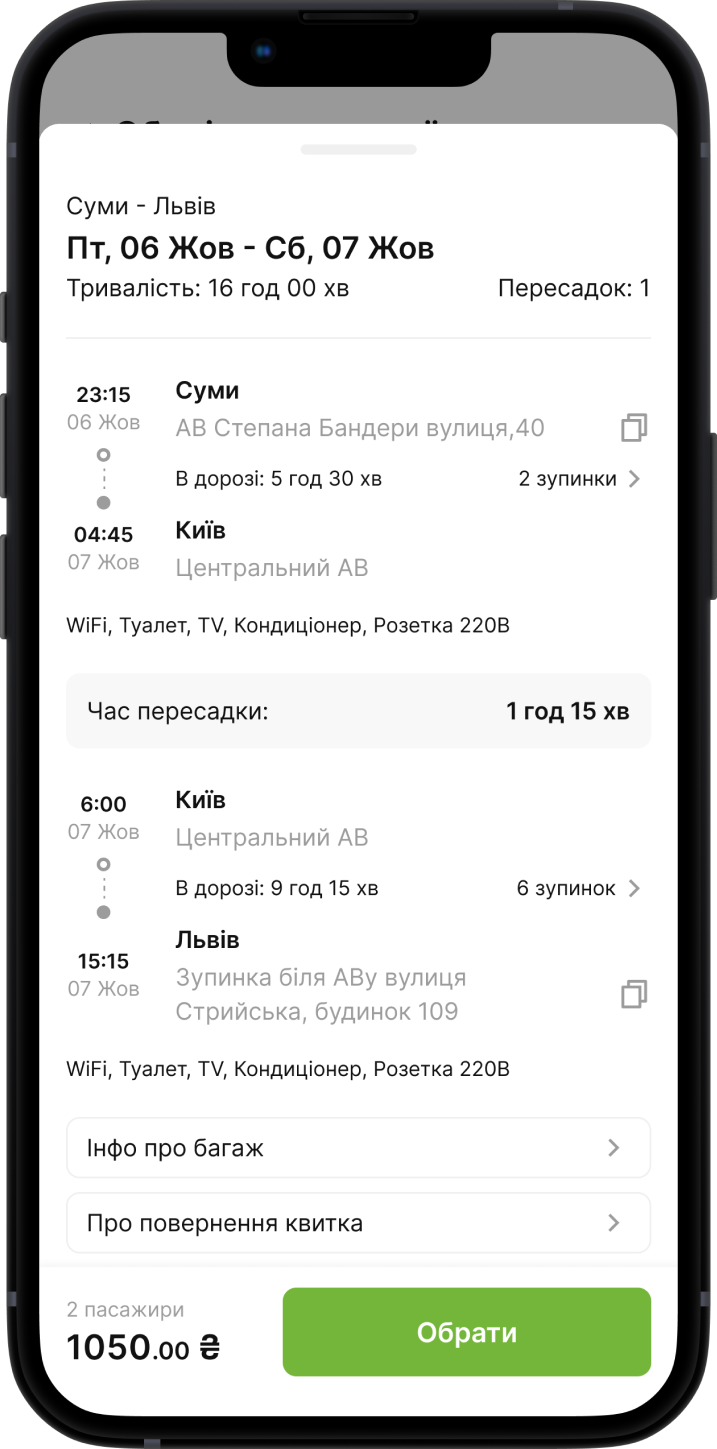The width and height of the screenshot is (717, 1449).
Task: Expand the 6 зупинок stops list
Action: [578, 888]
